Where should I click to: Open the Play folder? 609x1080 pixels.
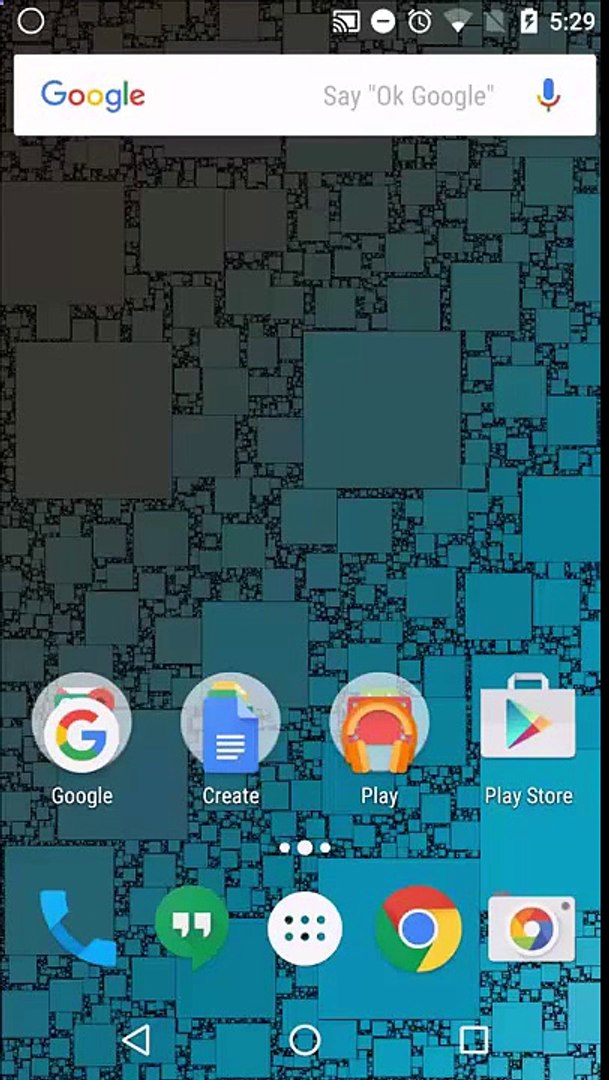tap(379, 724)
